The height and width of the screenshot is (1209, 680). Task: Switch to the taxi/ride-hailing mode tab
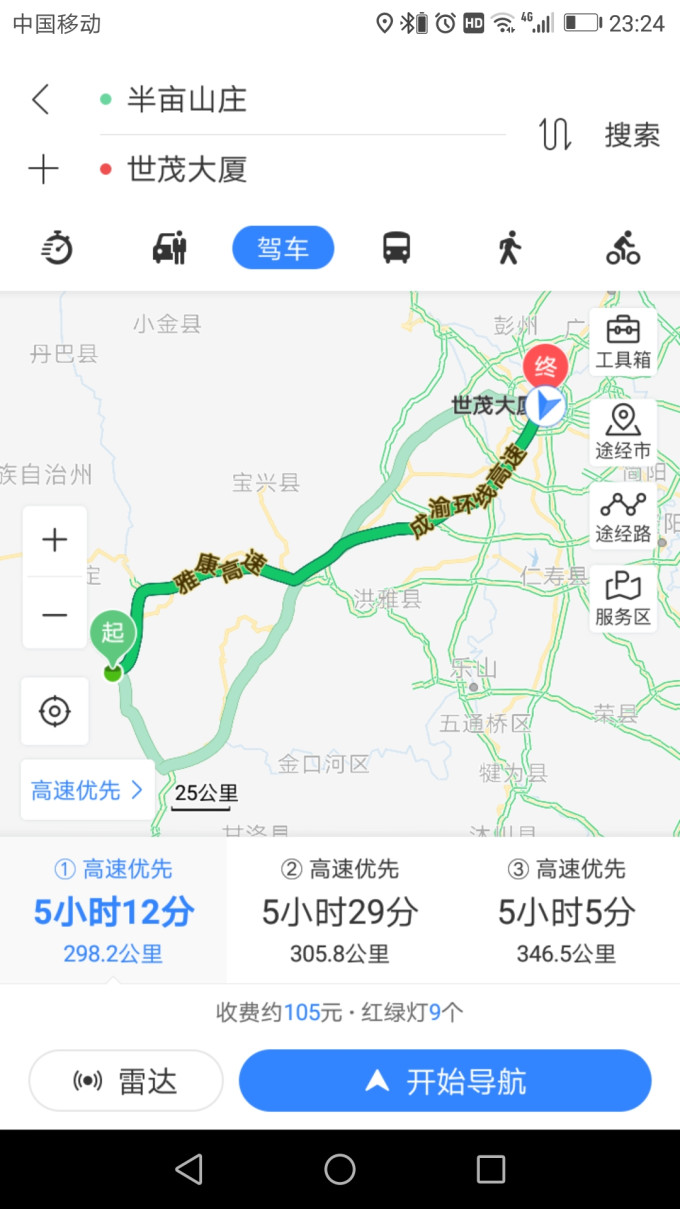click(x=170, y=247)
